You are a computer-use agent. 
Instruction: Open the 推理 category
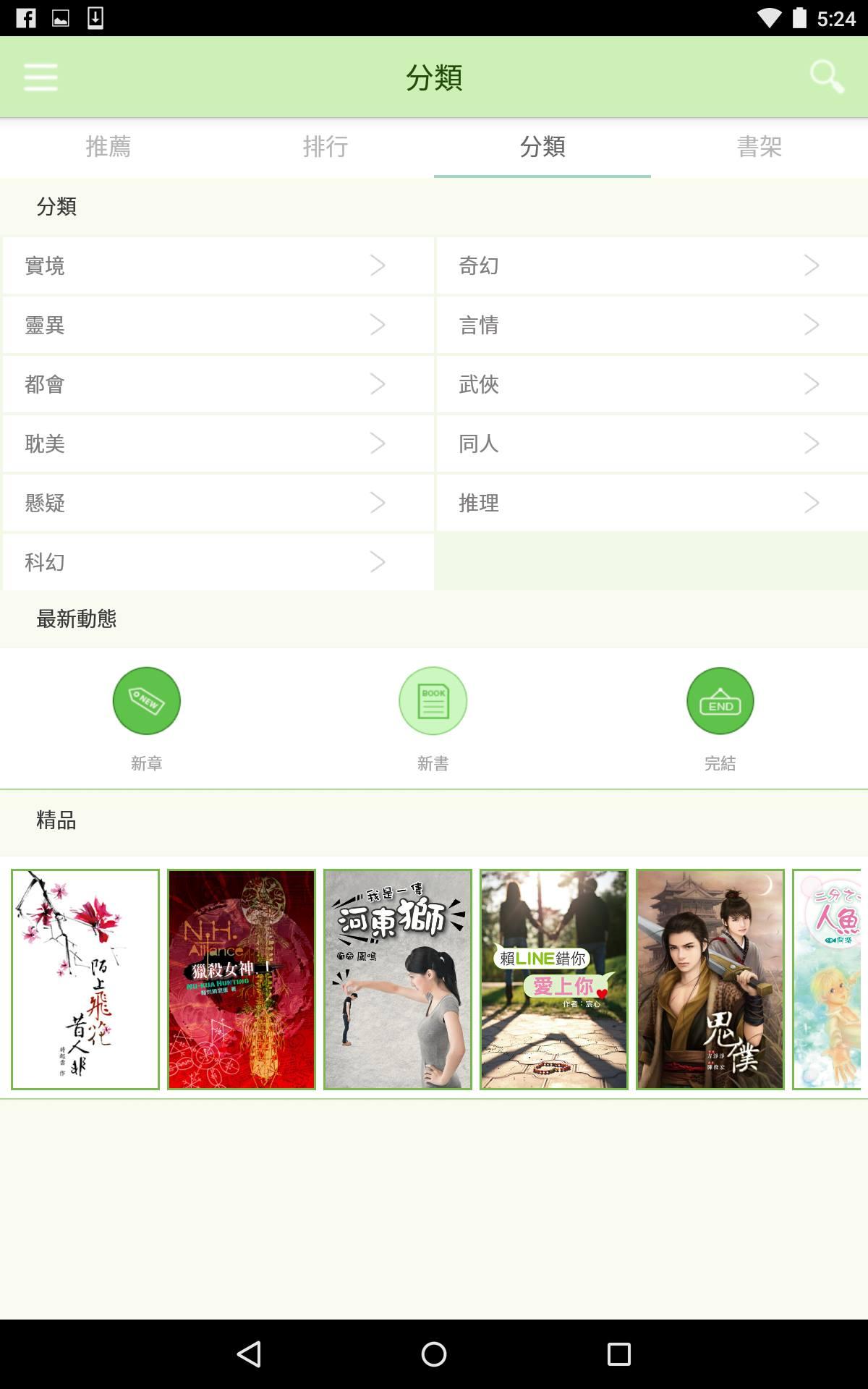651,503
